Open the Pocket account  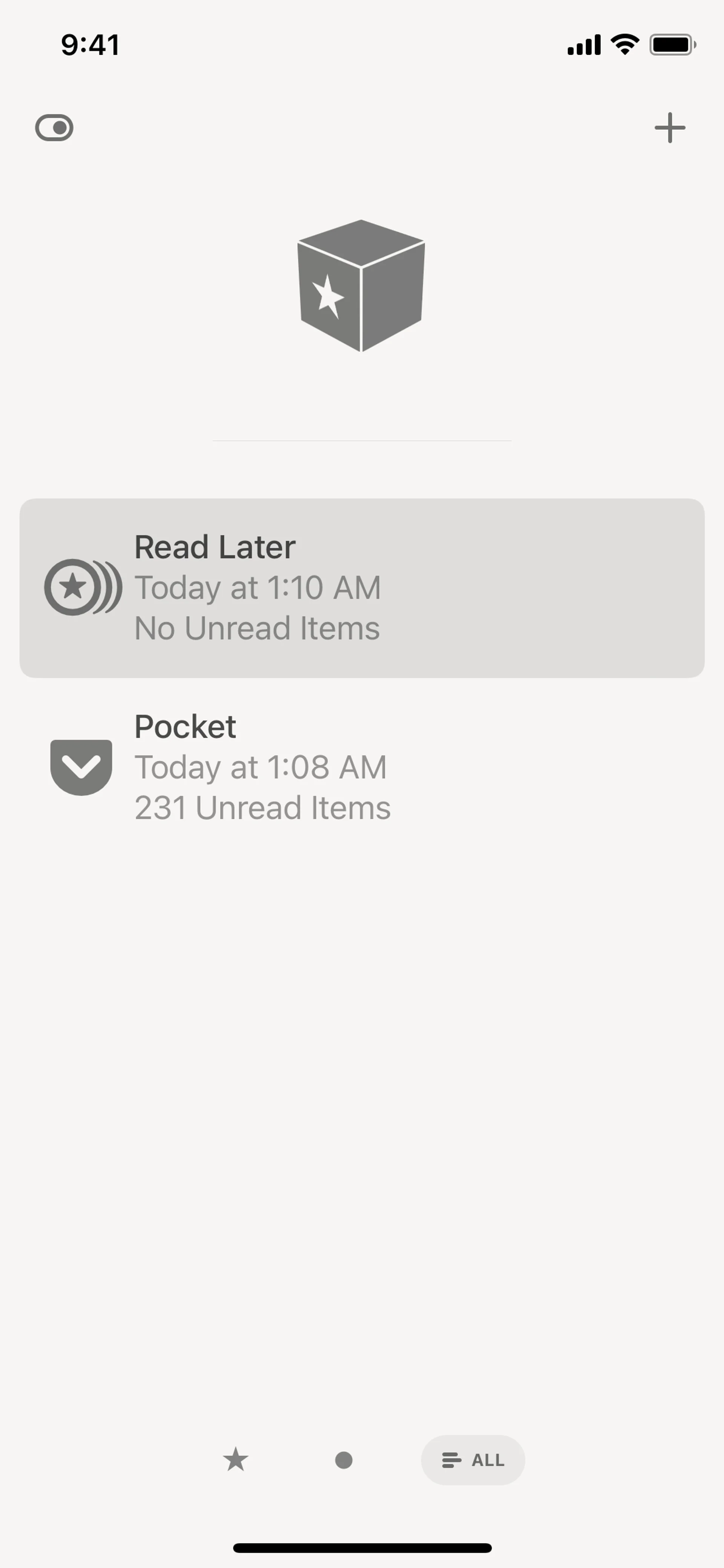pyautogui.click(x=361, y=766)
